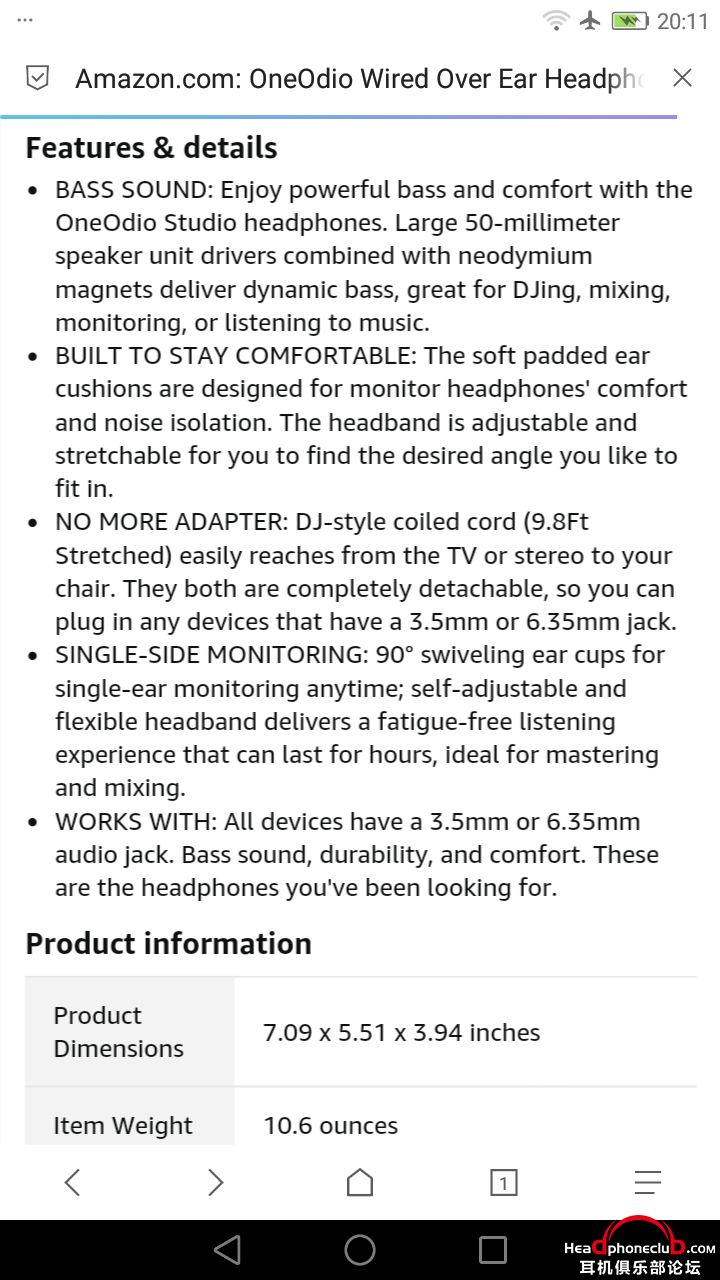The width and height of the screenshot is (720, 1280).
Task: Open the tab switcher showing 1 tab
Action: tap(503, 1183)
